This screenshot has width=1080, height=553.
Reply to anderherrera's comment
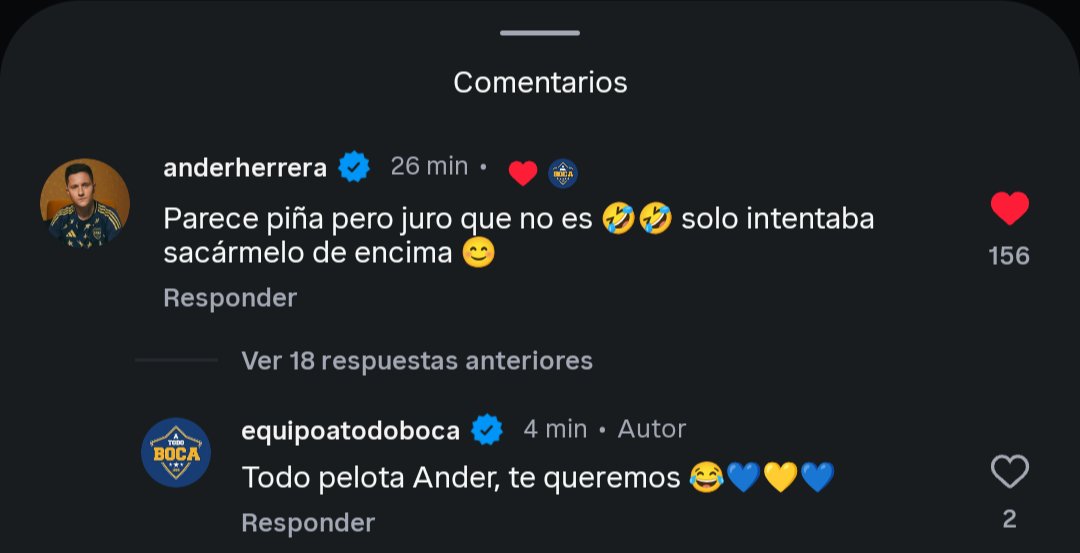(230, 298)
